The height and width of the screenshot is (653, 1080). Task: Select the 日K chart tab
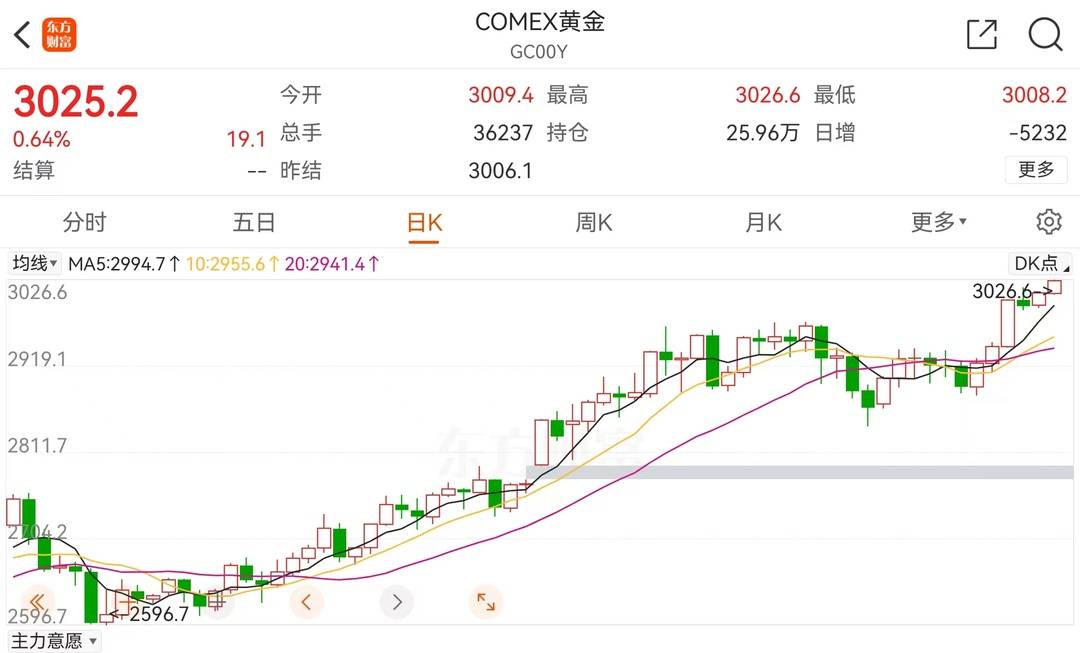(x=424, y=222)
